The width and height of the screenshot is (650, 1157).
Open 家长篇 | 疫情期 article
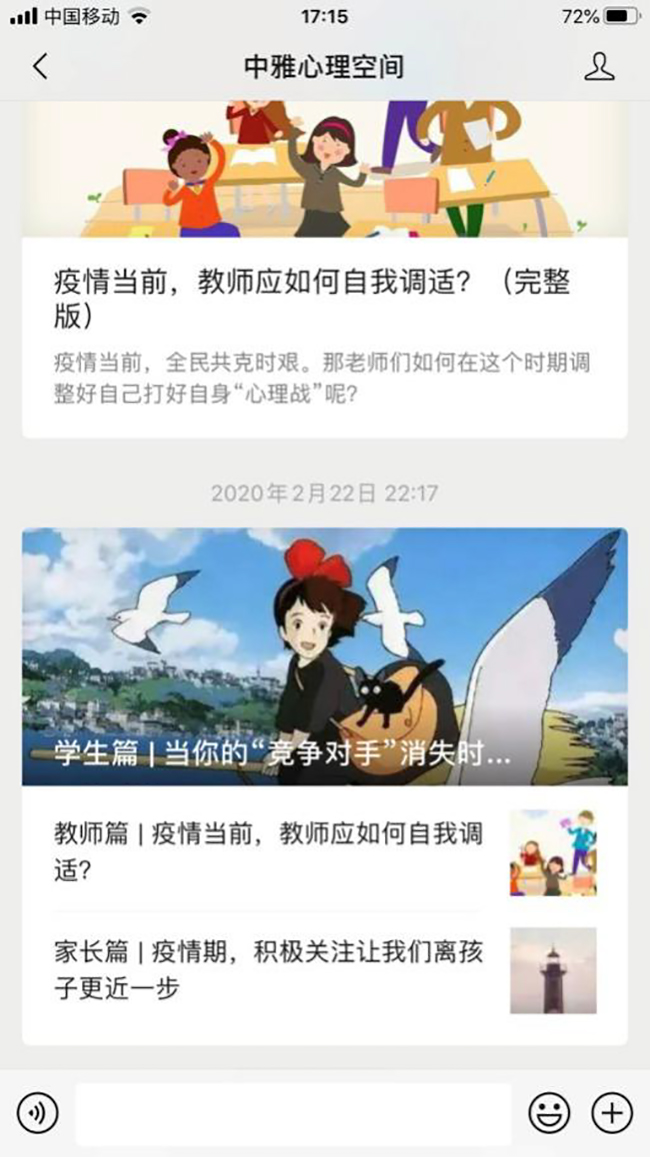pos(270,969)
